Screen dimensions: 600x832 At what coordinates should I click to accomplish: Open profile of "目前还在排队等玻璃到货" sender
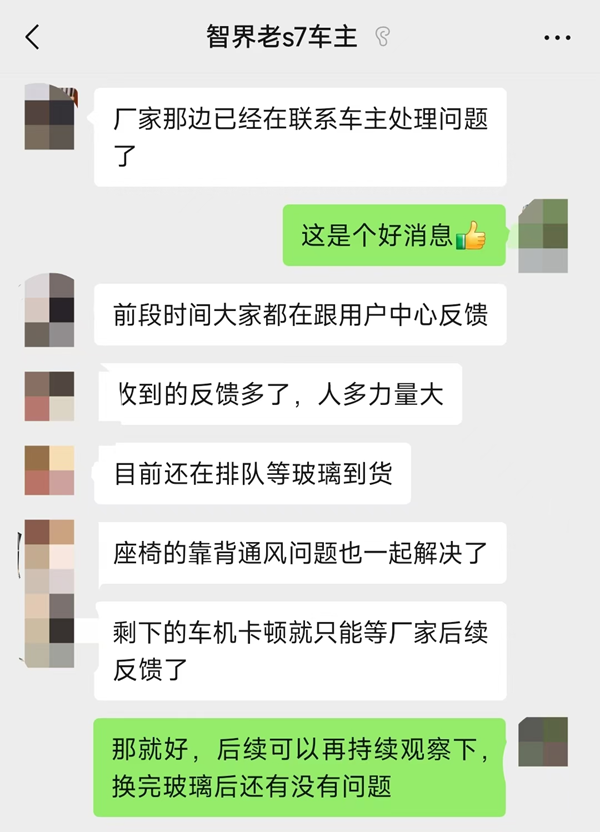click(50, 470)
